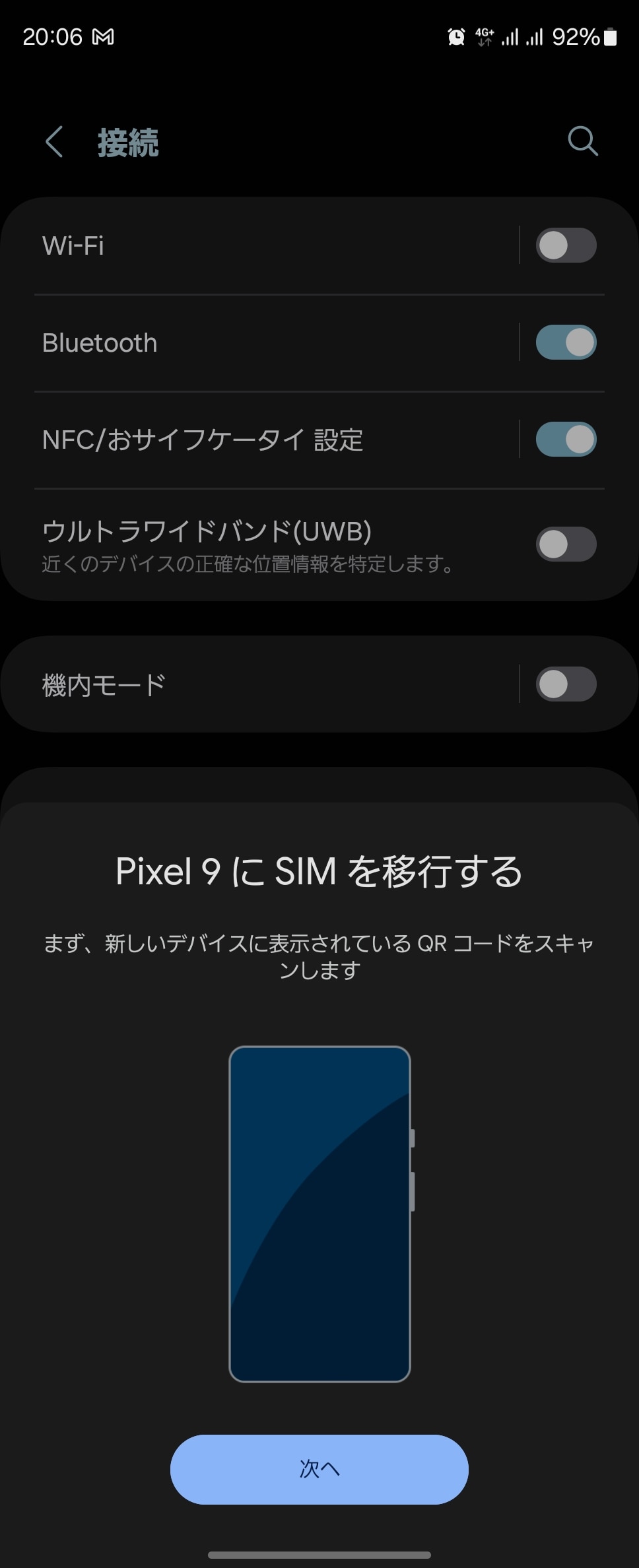Click the battery icon showing 92%

pos(611,36)
